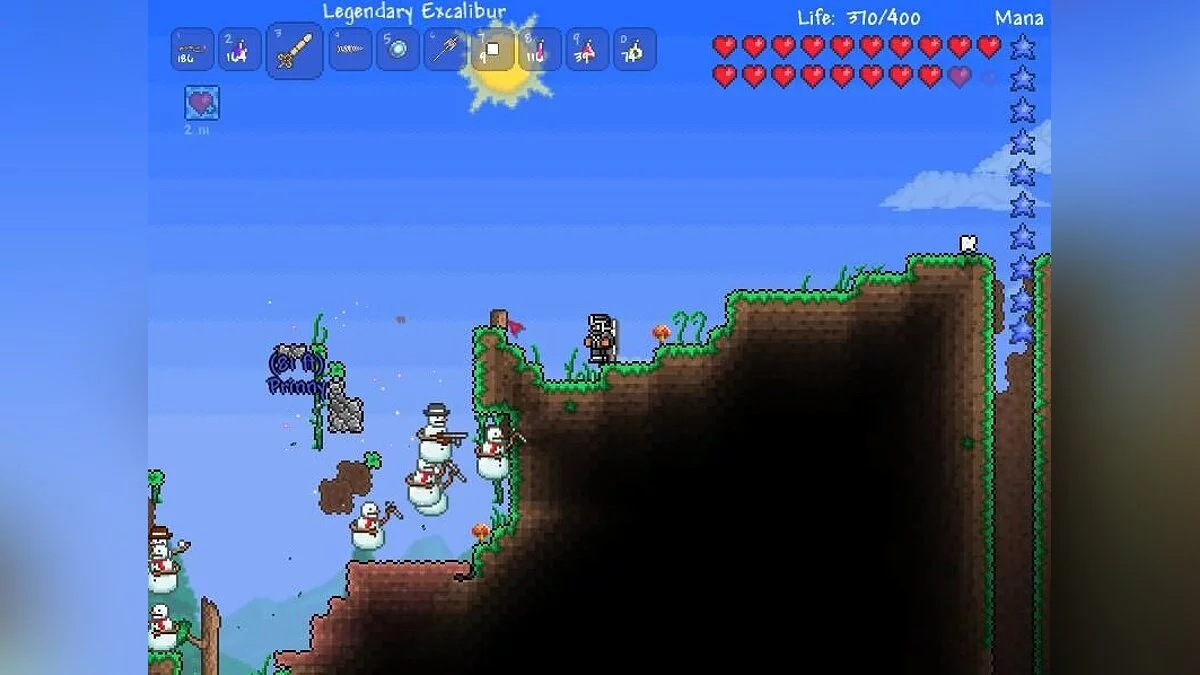Select the item in hotbar slot 0
Screen dimensions: 1200x675
click(634, 49)
